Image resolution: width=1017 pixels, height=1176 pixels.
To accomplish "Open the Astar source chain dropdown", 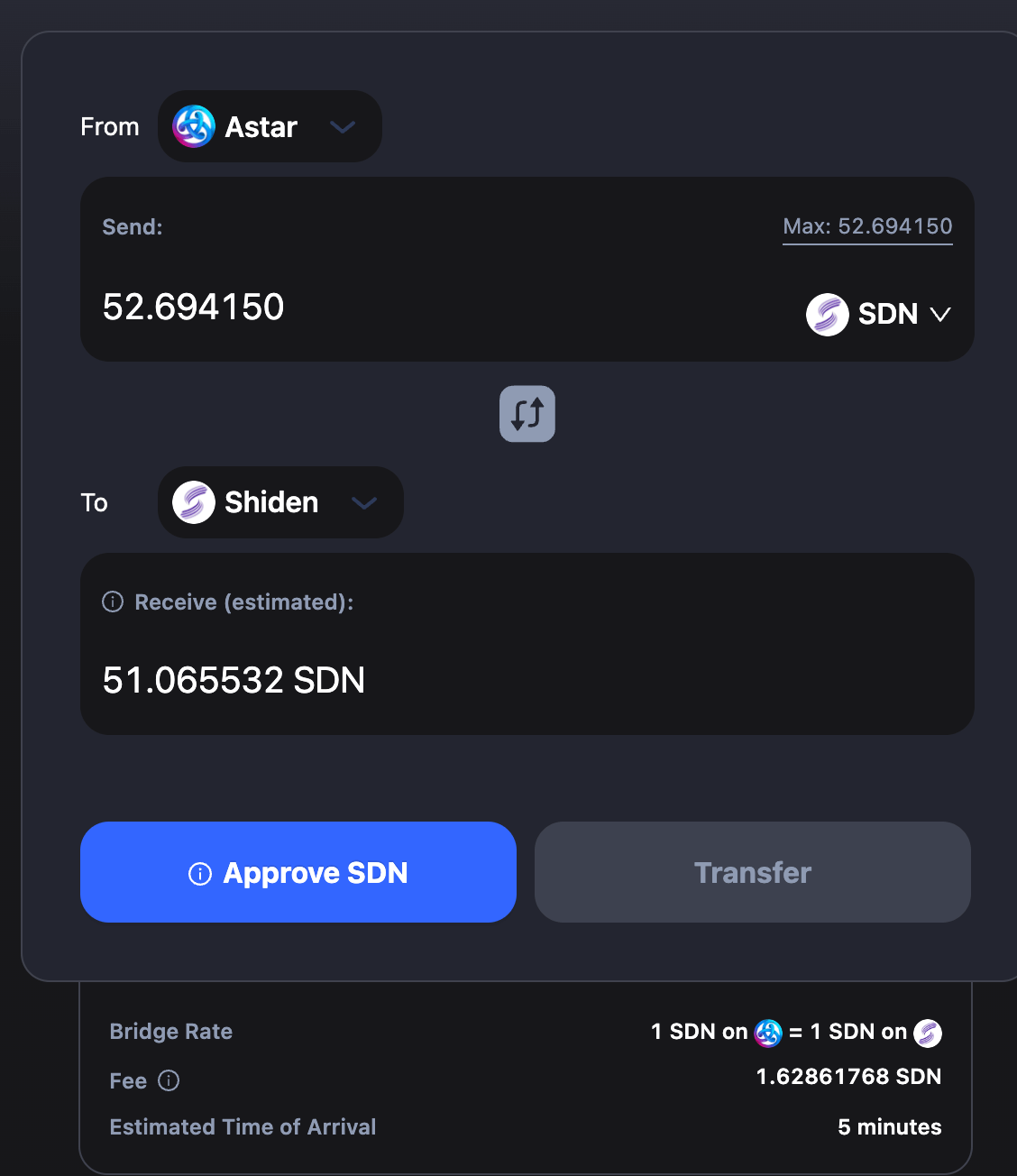I will pyautogui.click(x=270, y=127).
